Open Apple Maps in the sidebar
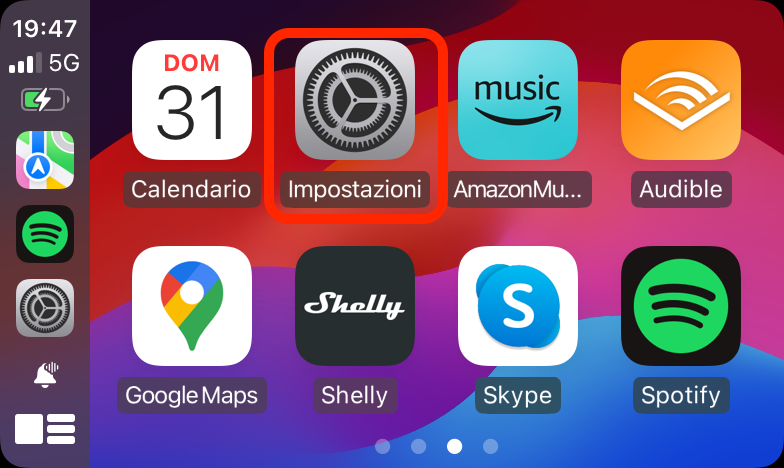The width and height of the screenshot is (784, 468). click(x=45, y=160)
